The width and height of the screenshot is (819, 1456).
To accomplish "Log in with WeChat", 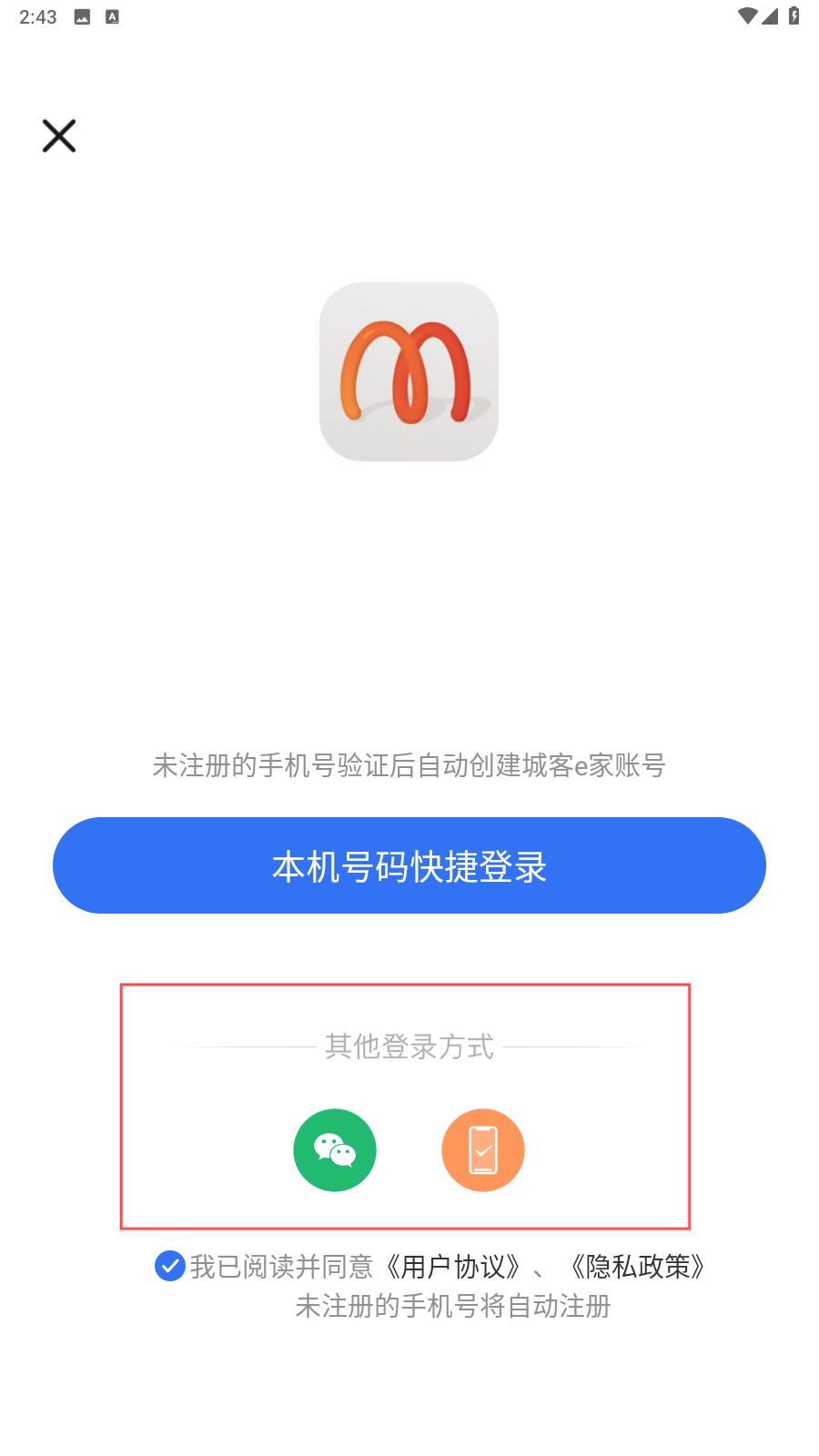I will 335,1150.
